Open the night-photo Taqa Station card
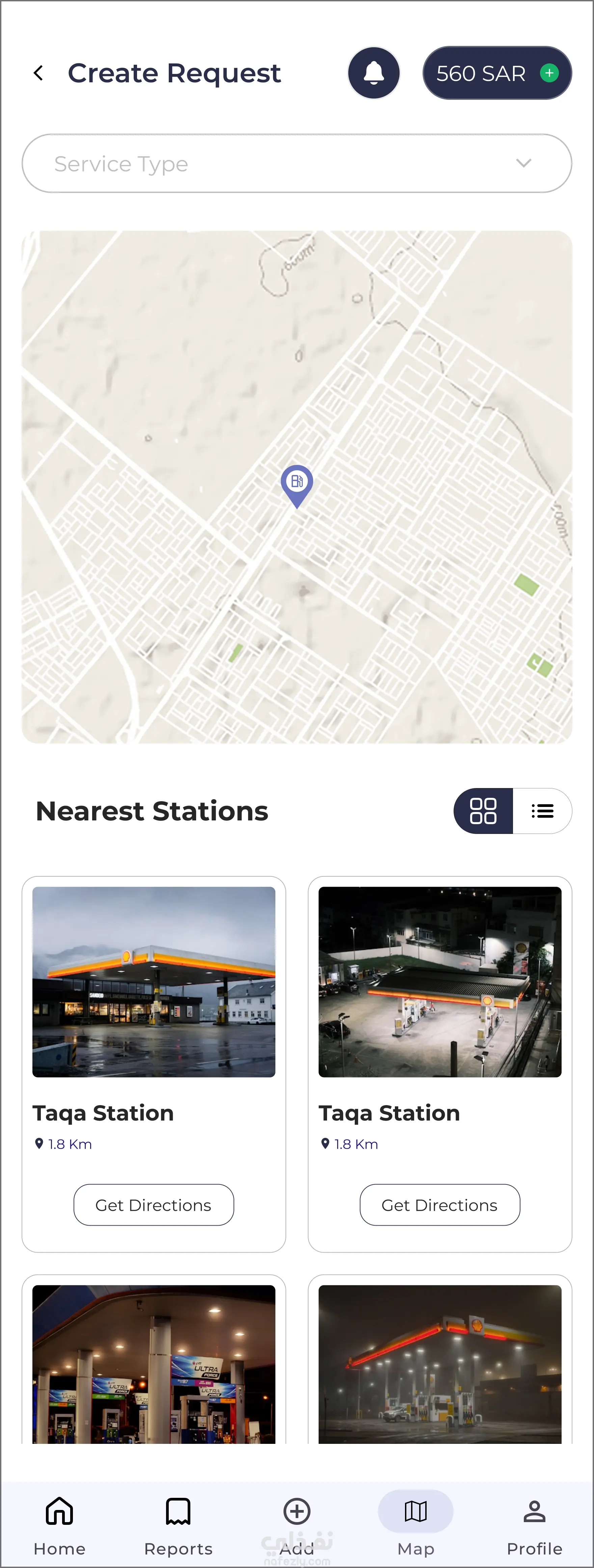This screenshot has width=594, height=1568. (x=439, y=982)
